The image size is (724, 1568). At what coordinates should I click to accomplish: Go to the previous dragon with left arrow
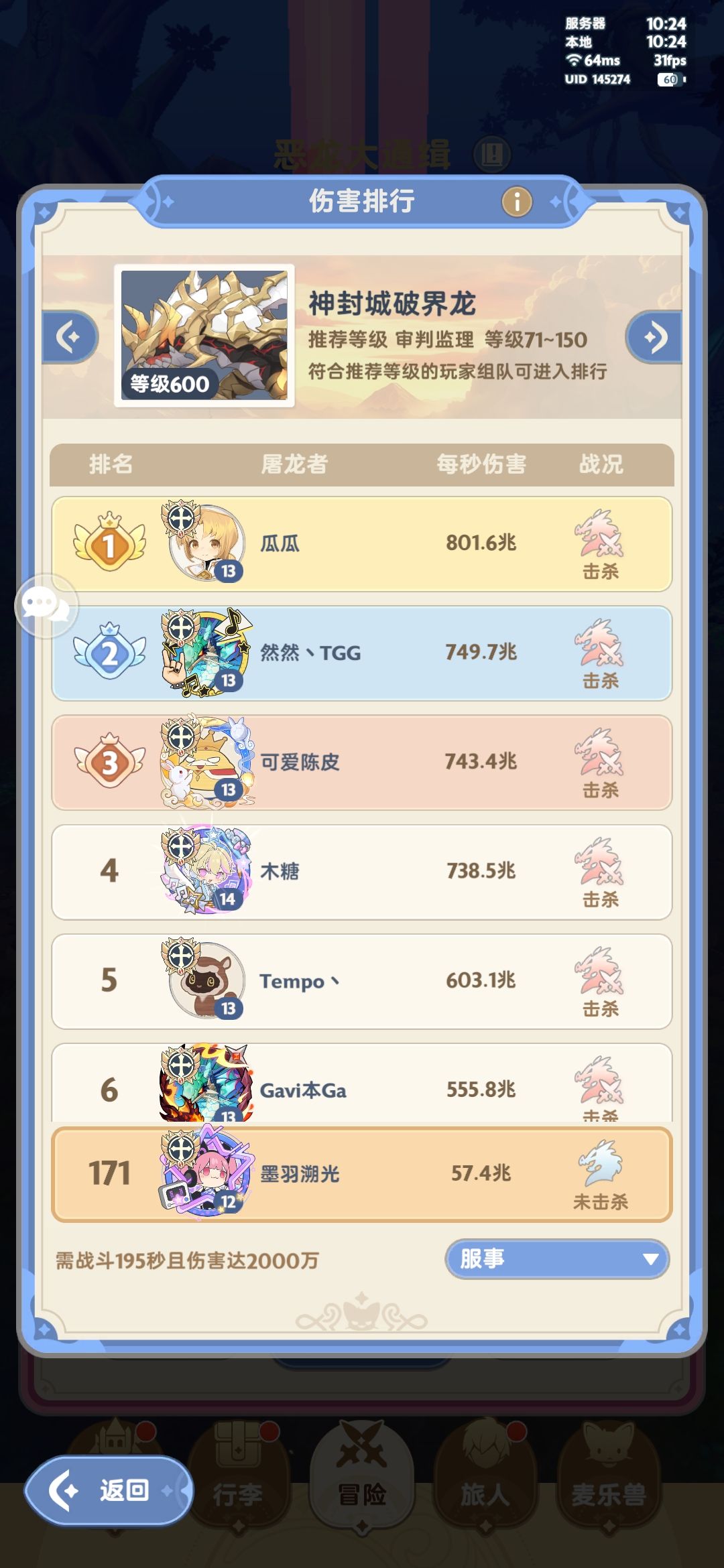coord(70,337)
